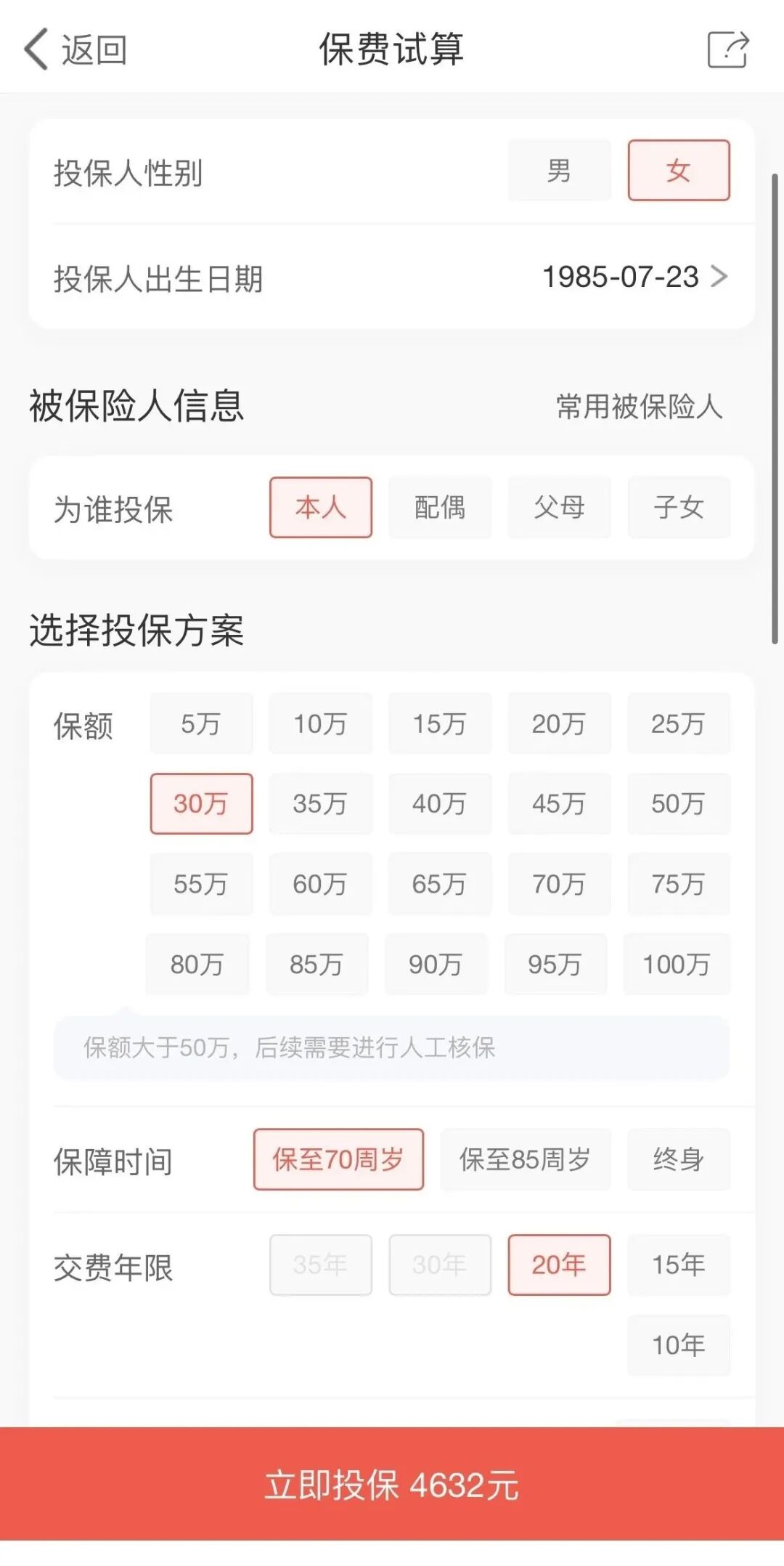Viewport: 784px width, 1566px height.
Task: Choose 父母 as the insured person
Action: tap(559, 508)
